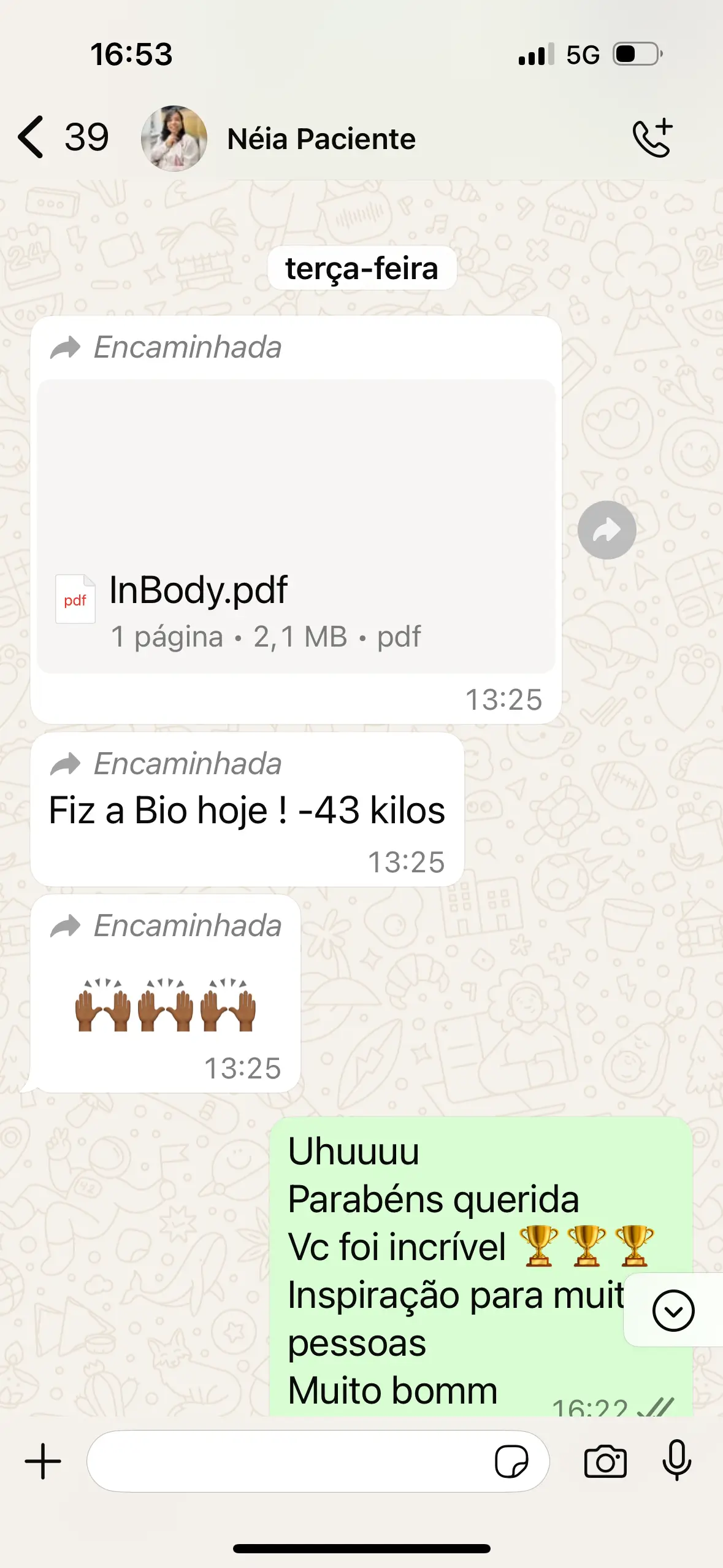Screen dimensions: 723x1568
Task: Open Néia Paciente contact info
Action: [x=321, y=139]
